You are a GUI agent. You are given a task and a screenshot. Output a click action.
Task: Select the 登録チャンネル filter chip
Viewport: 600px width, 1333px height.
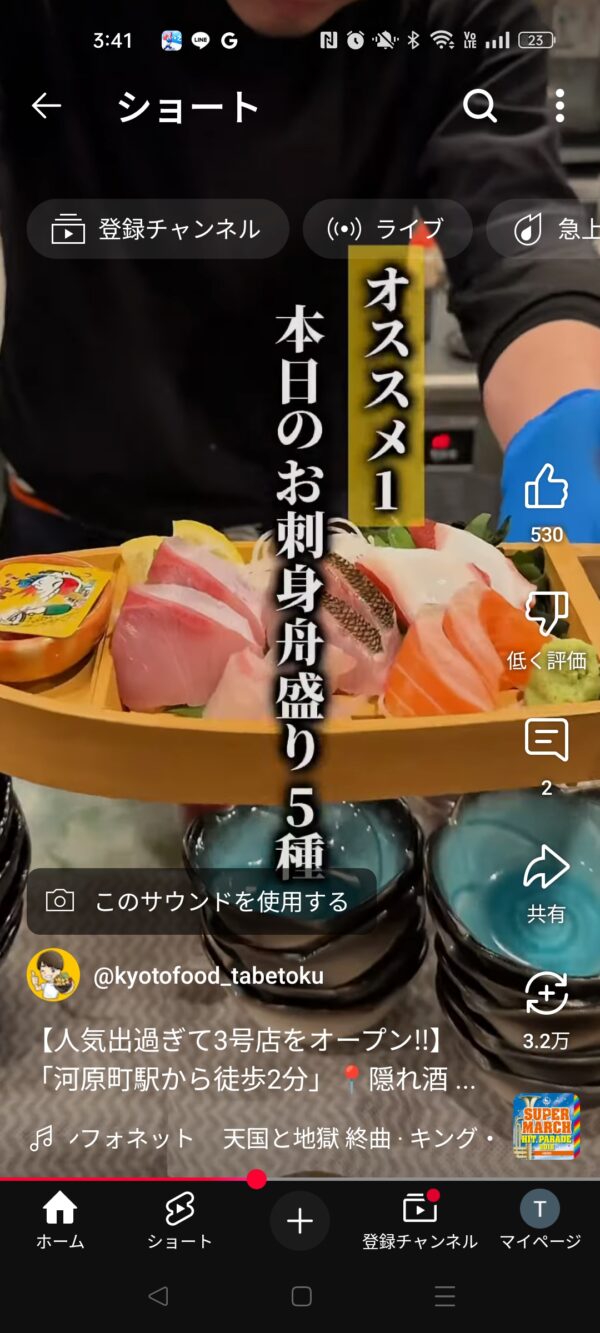(158, 229)
